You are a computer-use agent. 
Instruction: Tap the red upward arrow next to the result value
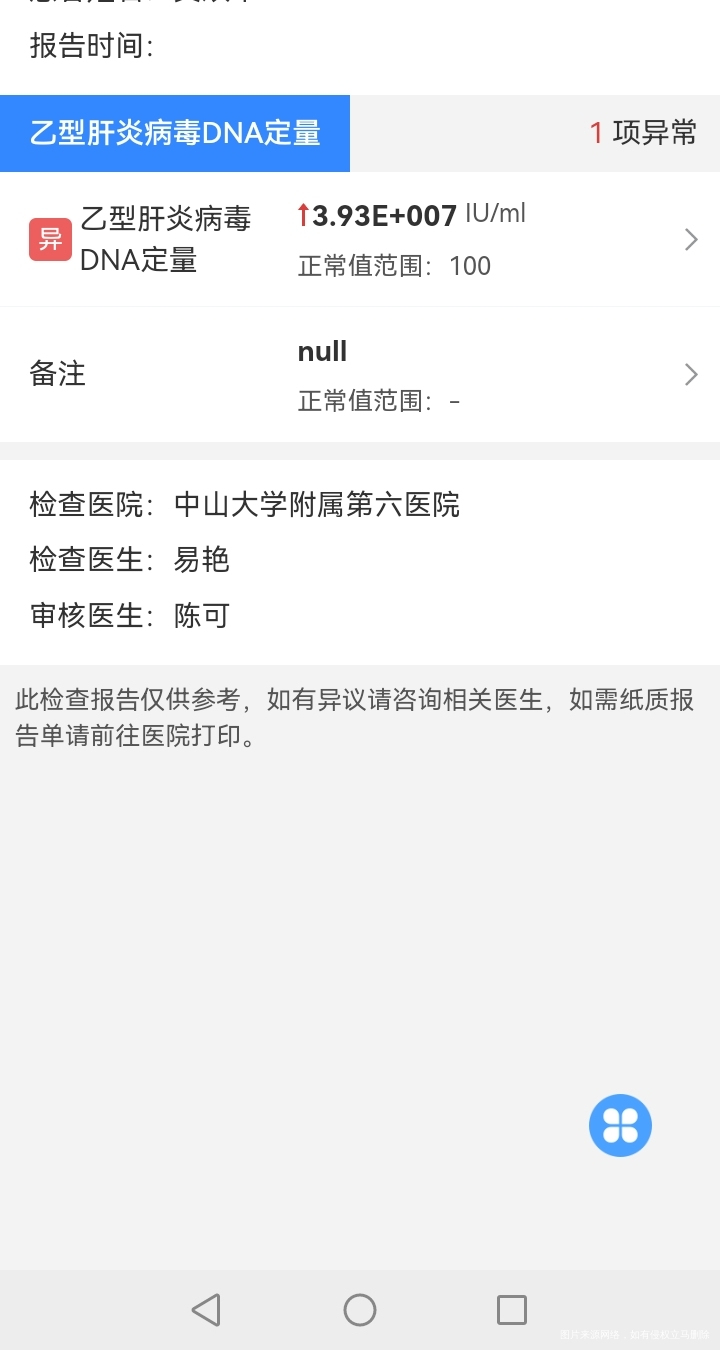click(305, 212)
